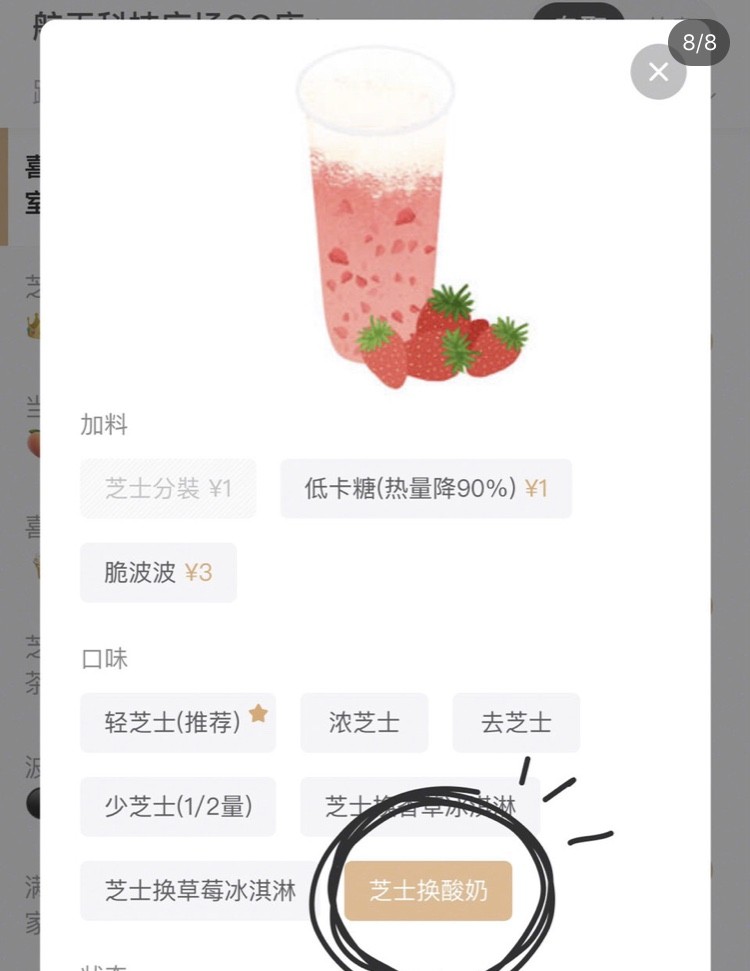750x971 pixels.
Task: Choose 芝士换香草冰淇淋 option
Action: (420, 807)
